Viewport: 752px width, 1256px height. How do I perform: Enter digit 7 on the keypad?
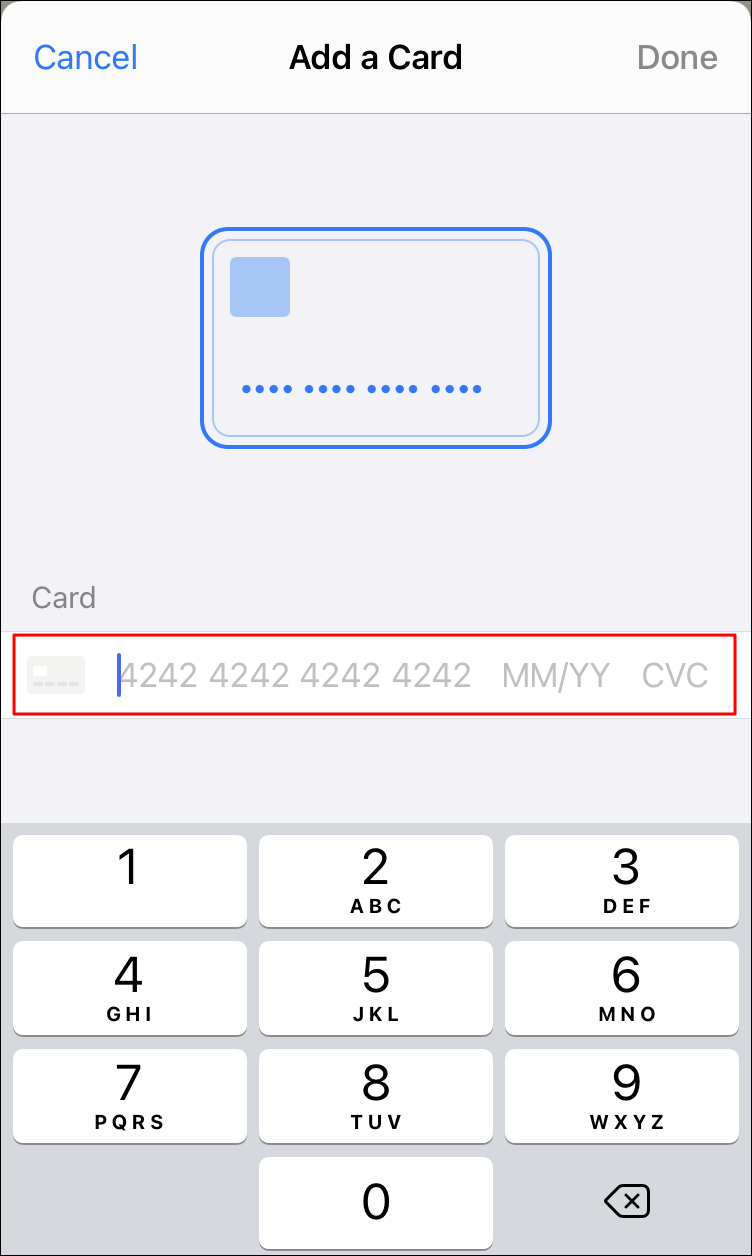point(129,1095)
